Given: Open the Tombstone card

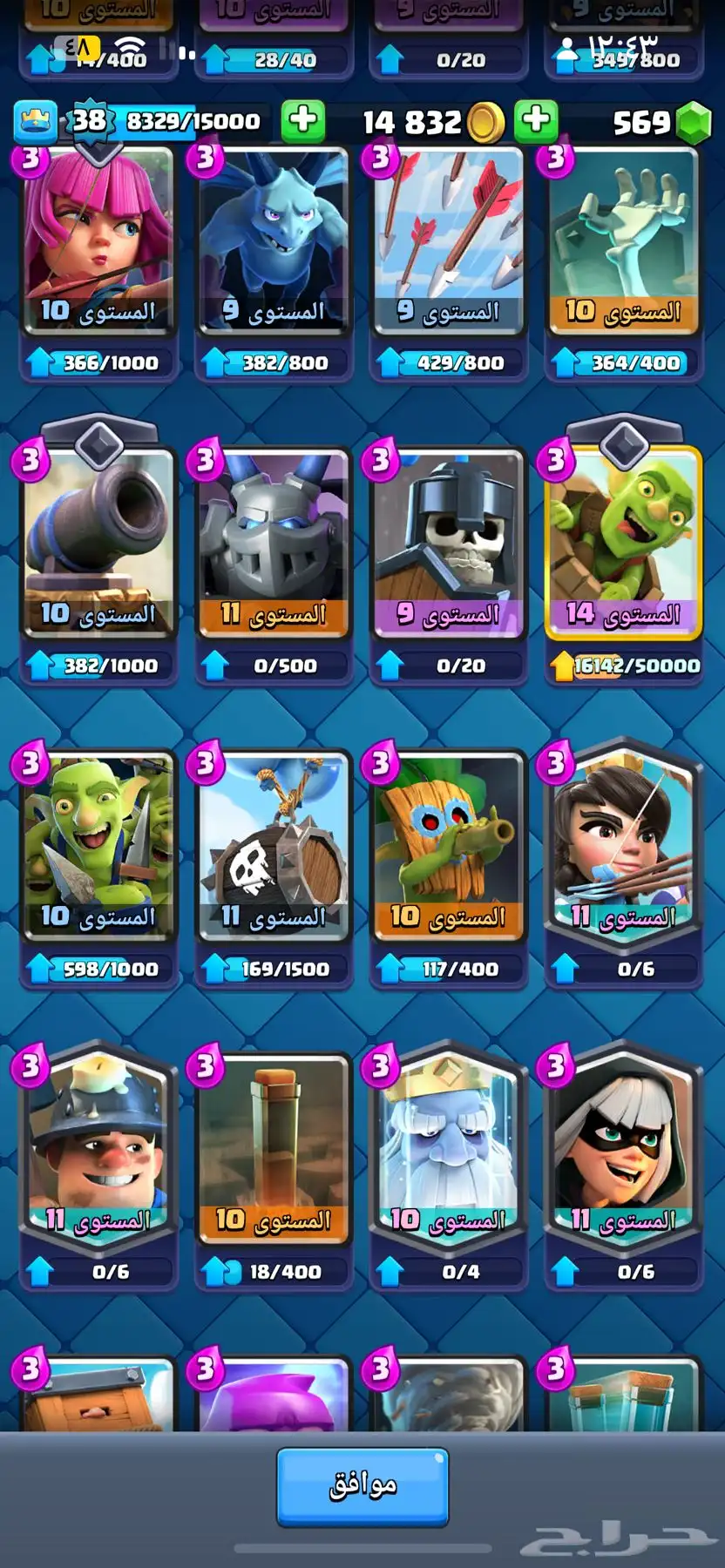Looking at the screenshot, I should [x=624, y=240].
